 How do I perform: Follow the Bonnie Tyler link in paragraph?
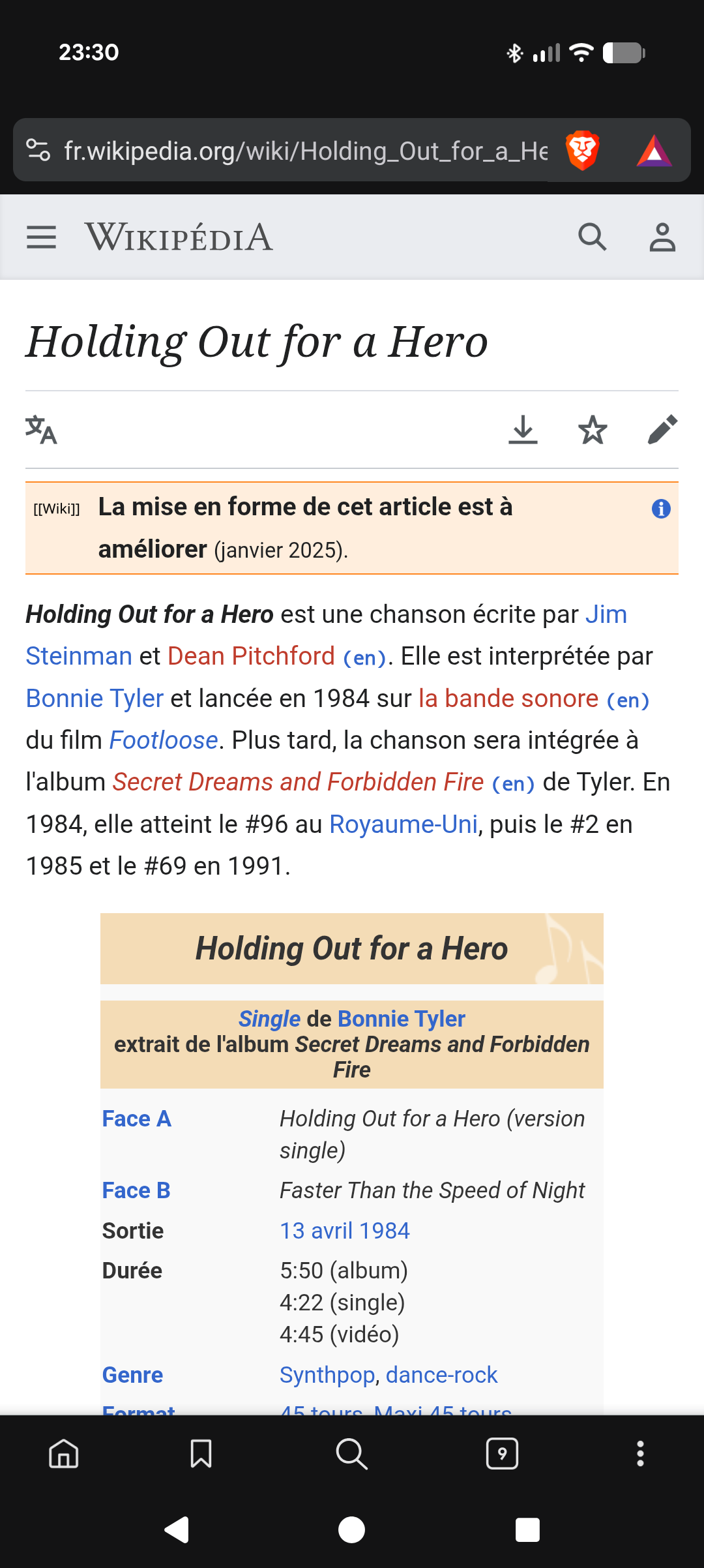[95, 699]
